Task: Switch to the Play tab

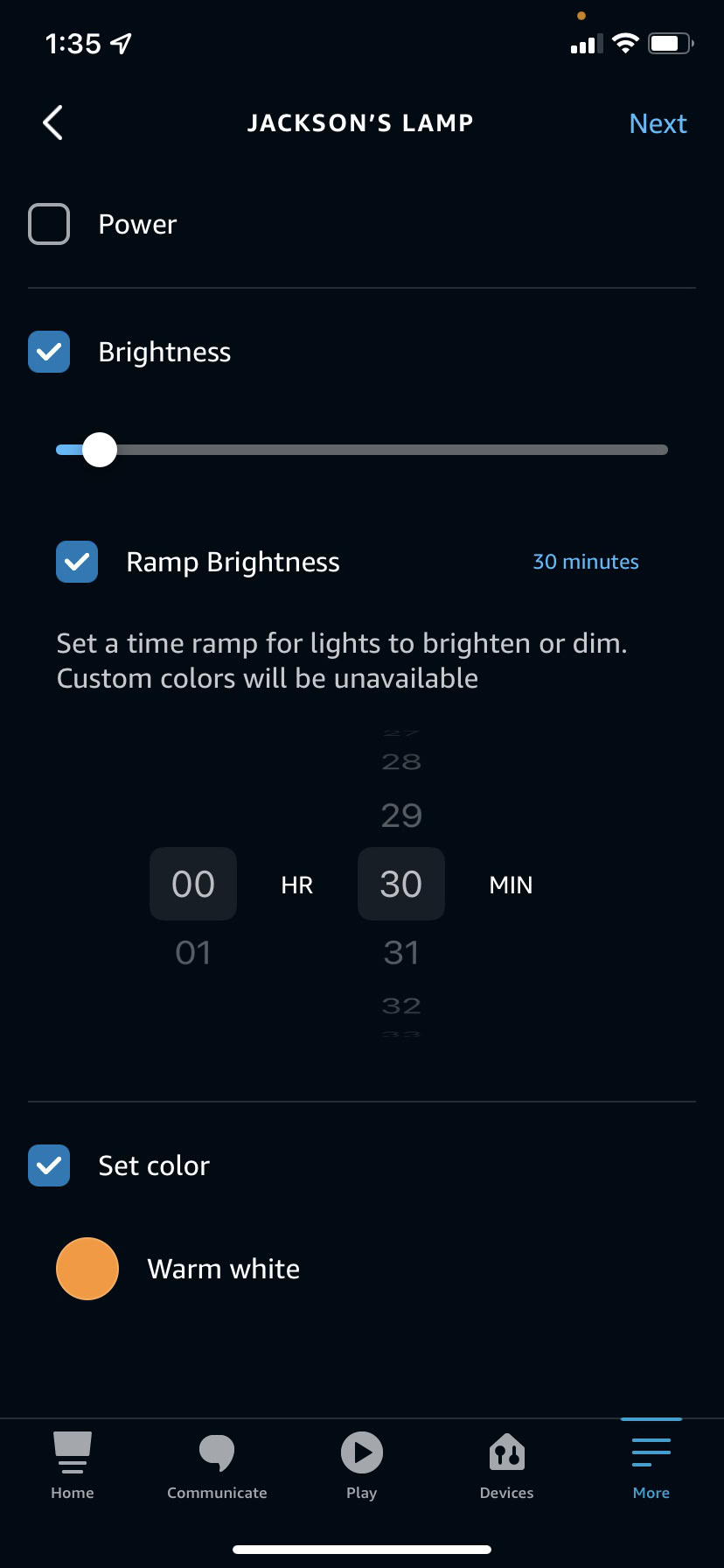Action: [x=362, y=1464]
